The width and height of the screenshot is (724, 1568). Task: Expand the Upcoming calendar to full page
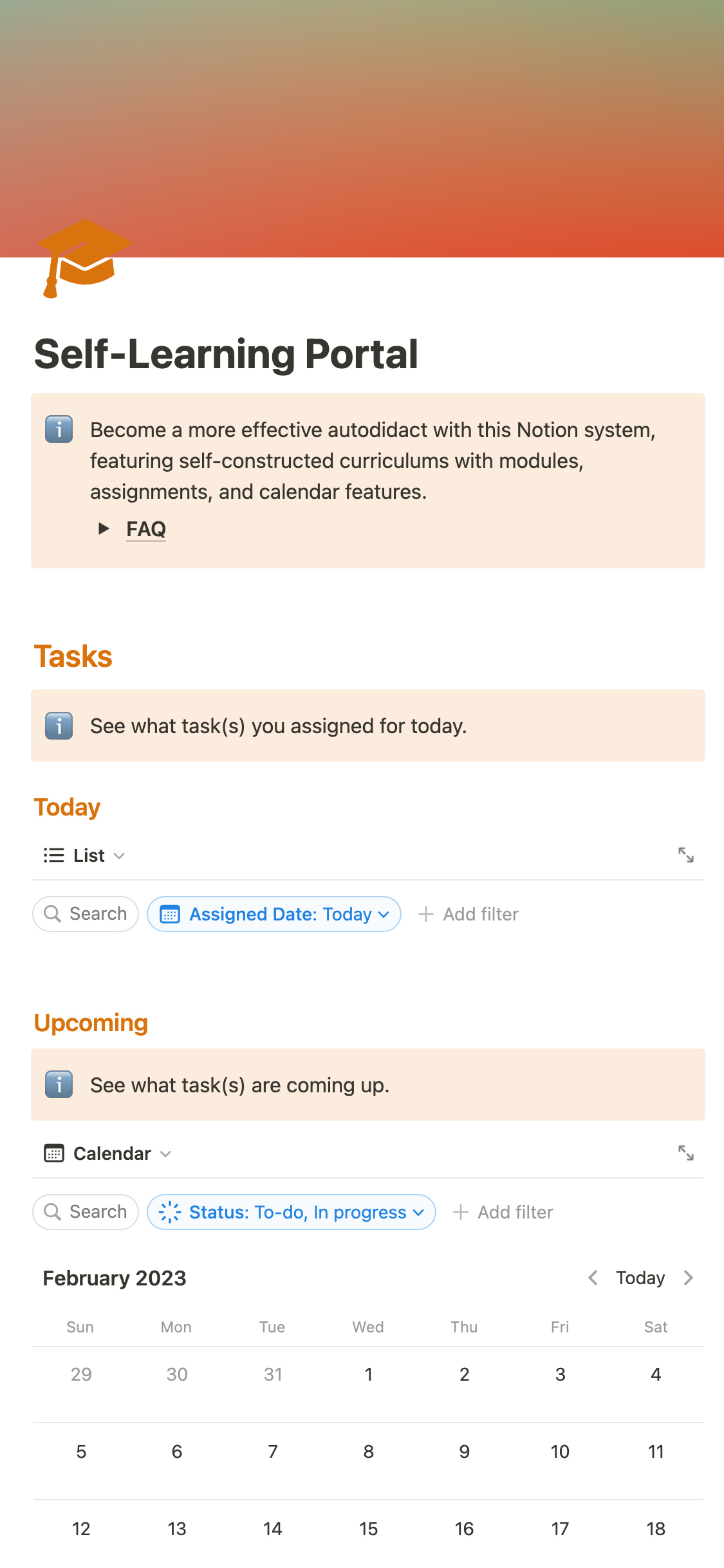(x=685, y=1153)
